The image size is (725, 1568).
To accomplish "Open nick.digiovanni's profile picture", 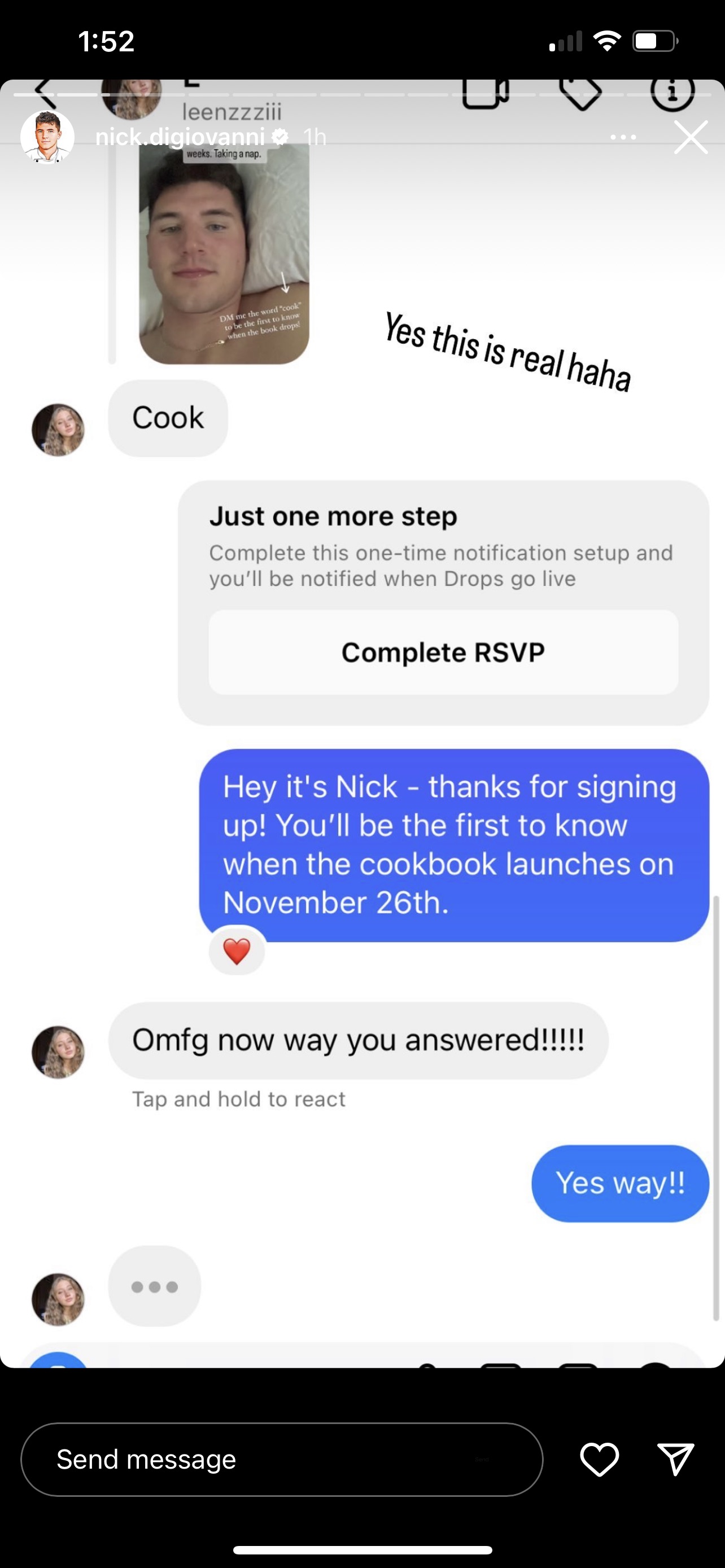I will click(47, 138).
